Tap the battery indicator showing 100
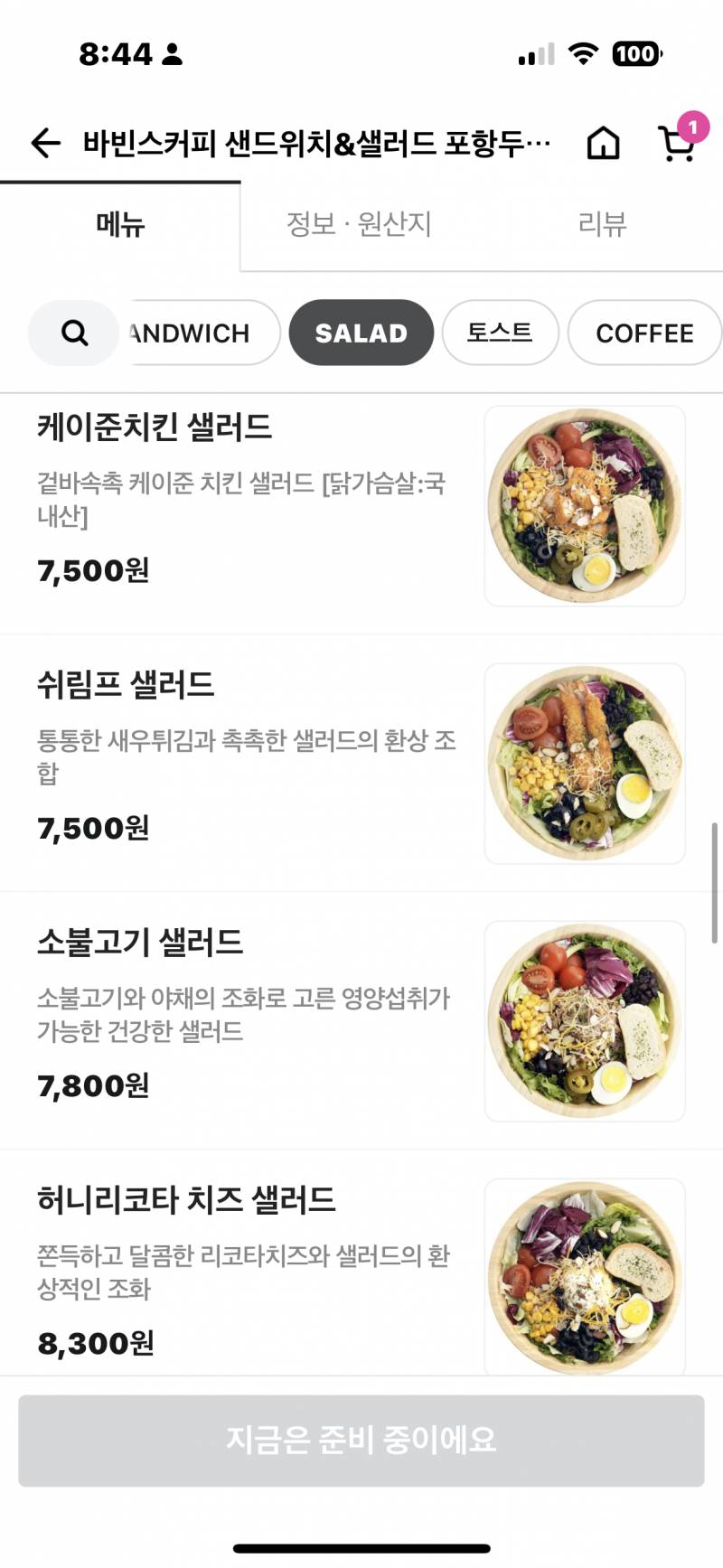 click(638, 54)
